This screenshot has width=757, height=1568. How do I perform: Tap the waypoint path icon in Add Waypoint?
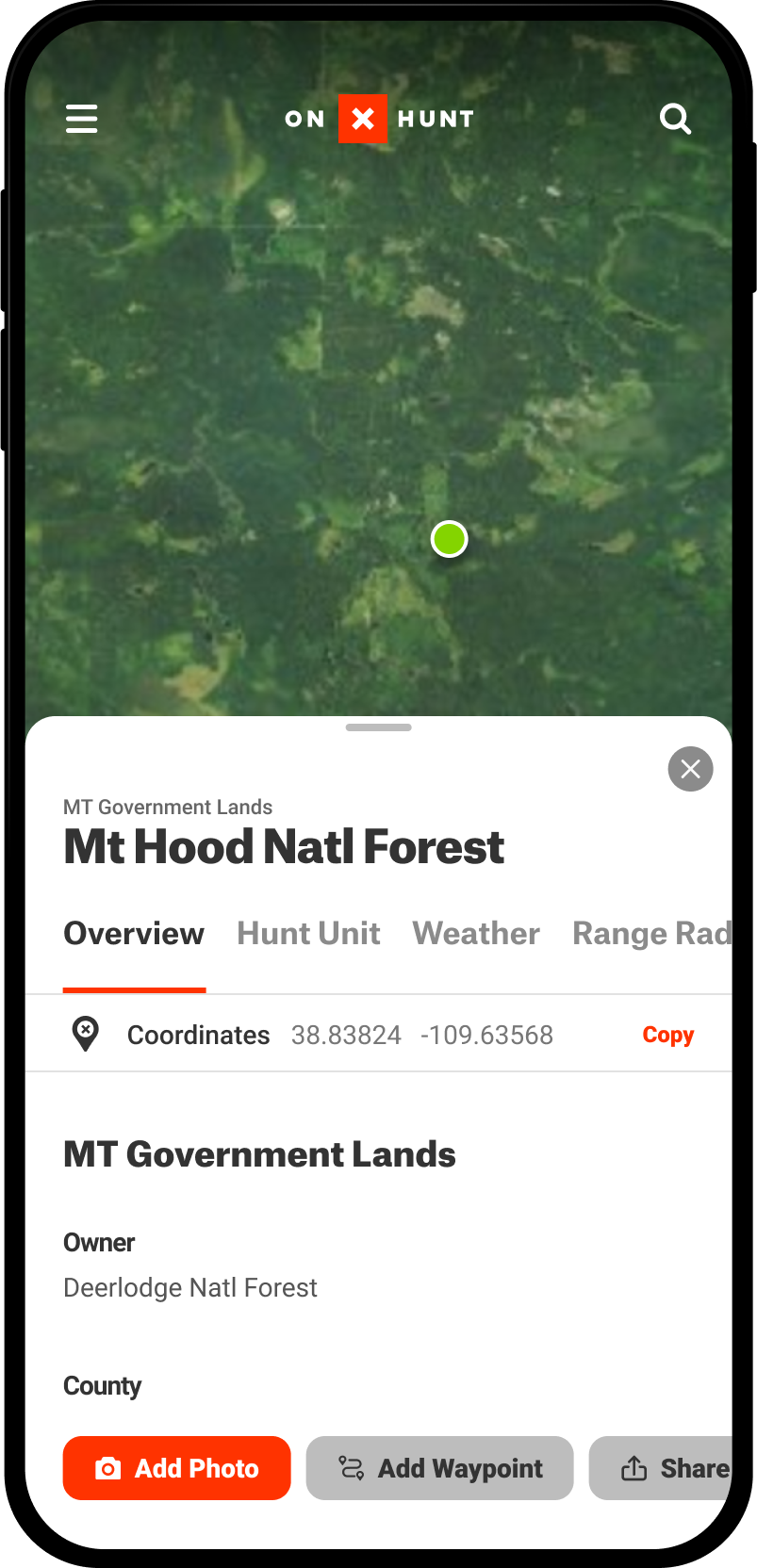click(350, 1467)
